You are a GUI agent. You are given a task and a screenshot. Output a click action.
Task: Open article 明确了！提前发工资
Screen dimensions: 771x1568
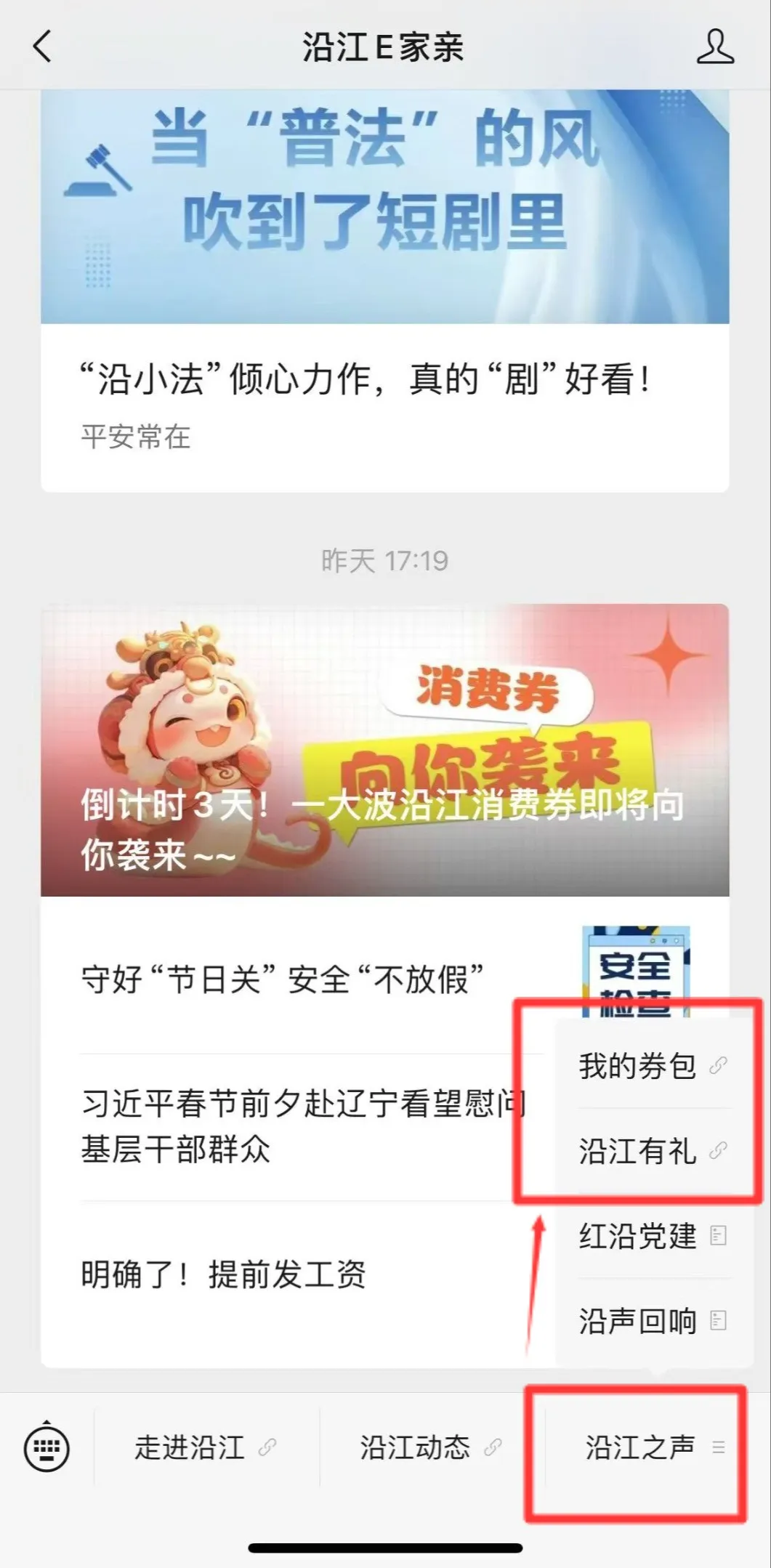(x=224, y=1274)
